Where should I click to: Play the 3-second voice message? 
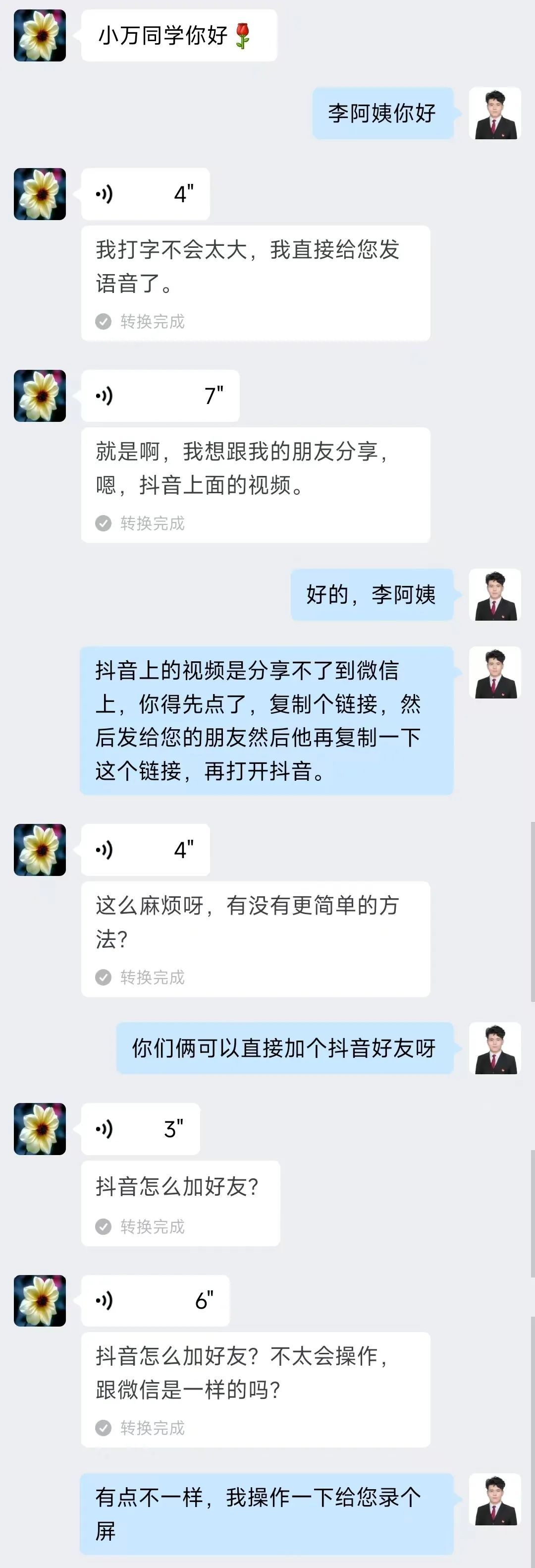141,1129
